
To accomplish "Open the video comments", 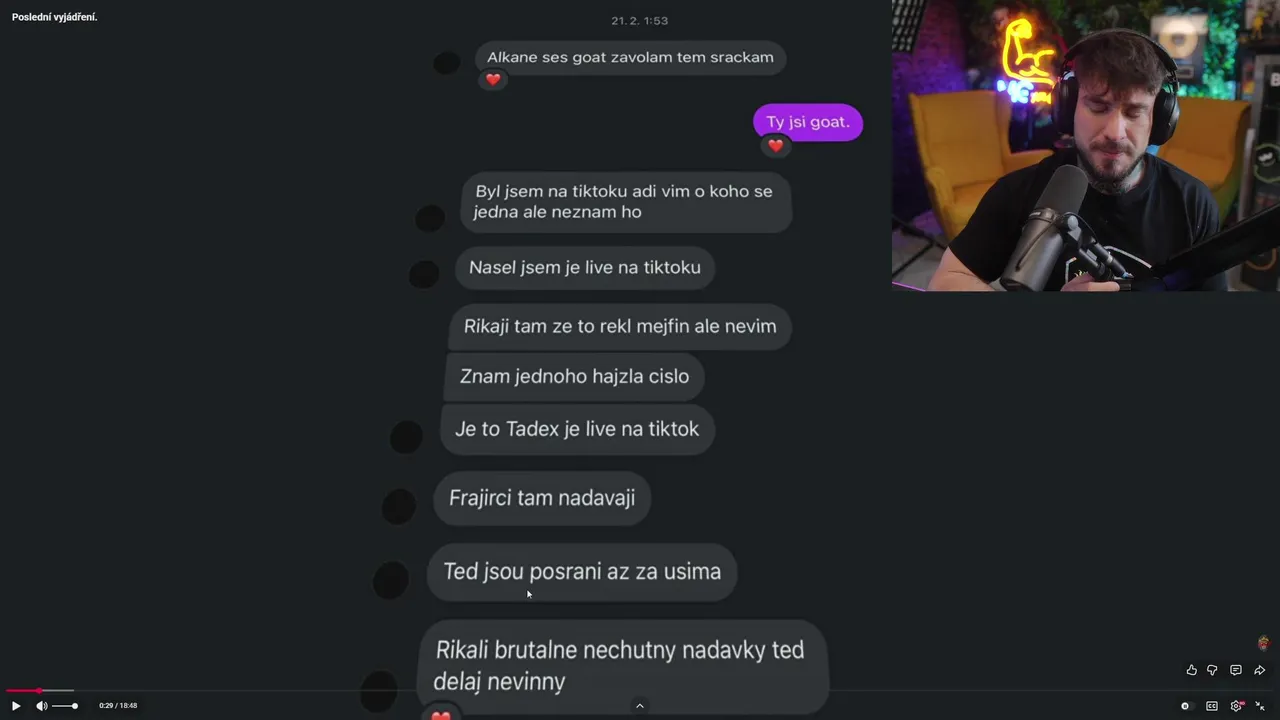I will [1236, 670].
